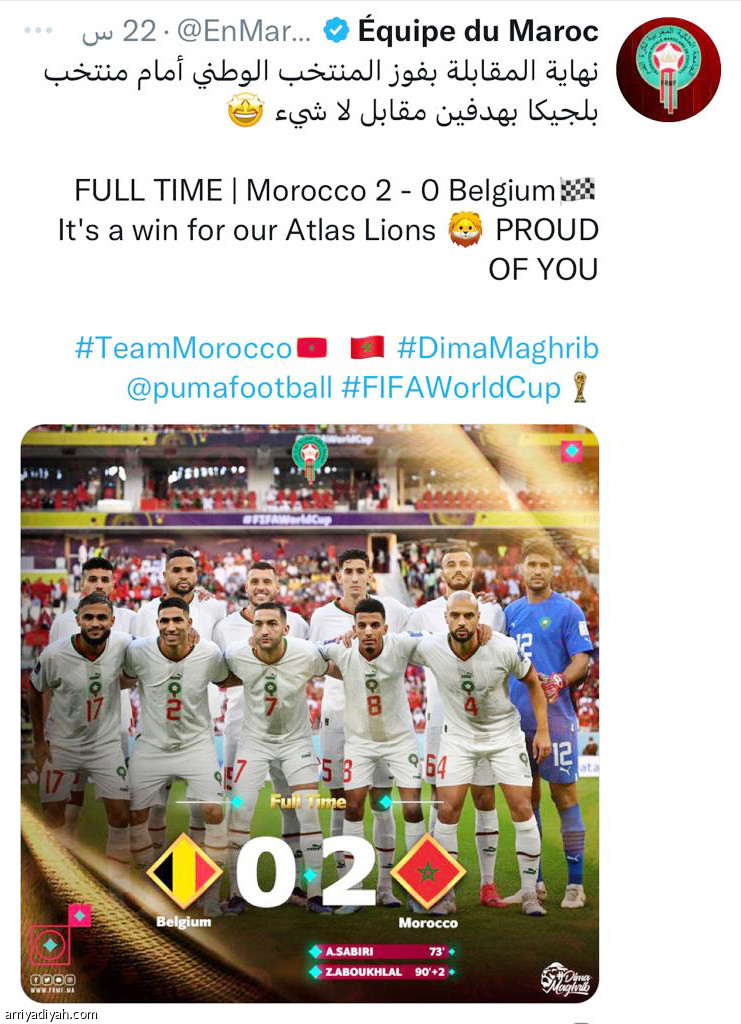This screenshot has height=1024, width=741.
Task: Open the Équipe du Maroc account name
Action: 478,32
